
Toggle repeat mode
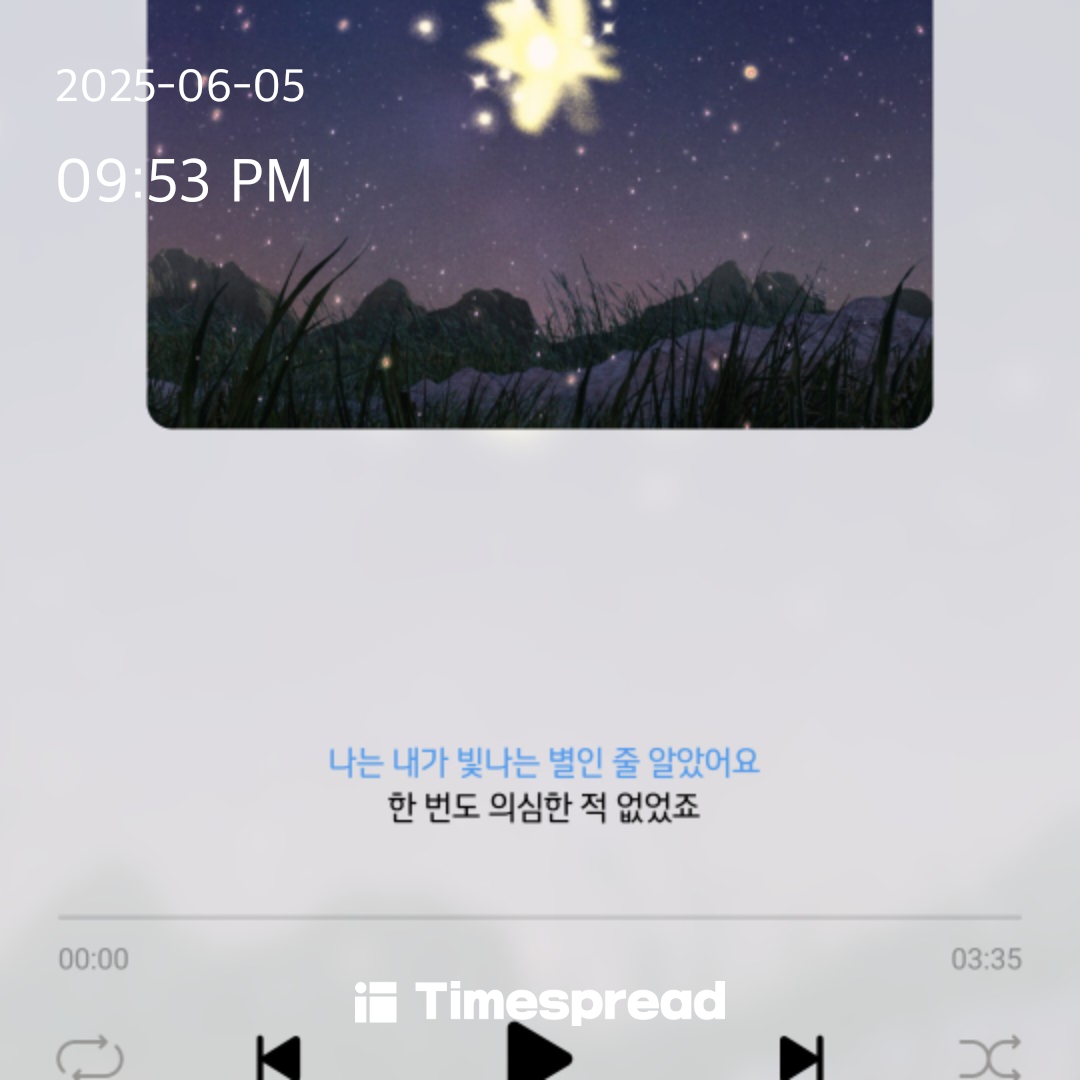pyautogui.click(x=90, y=1058)
